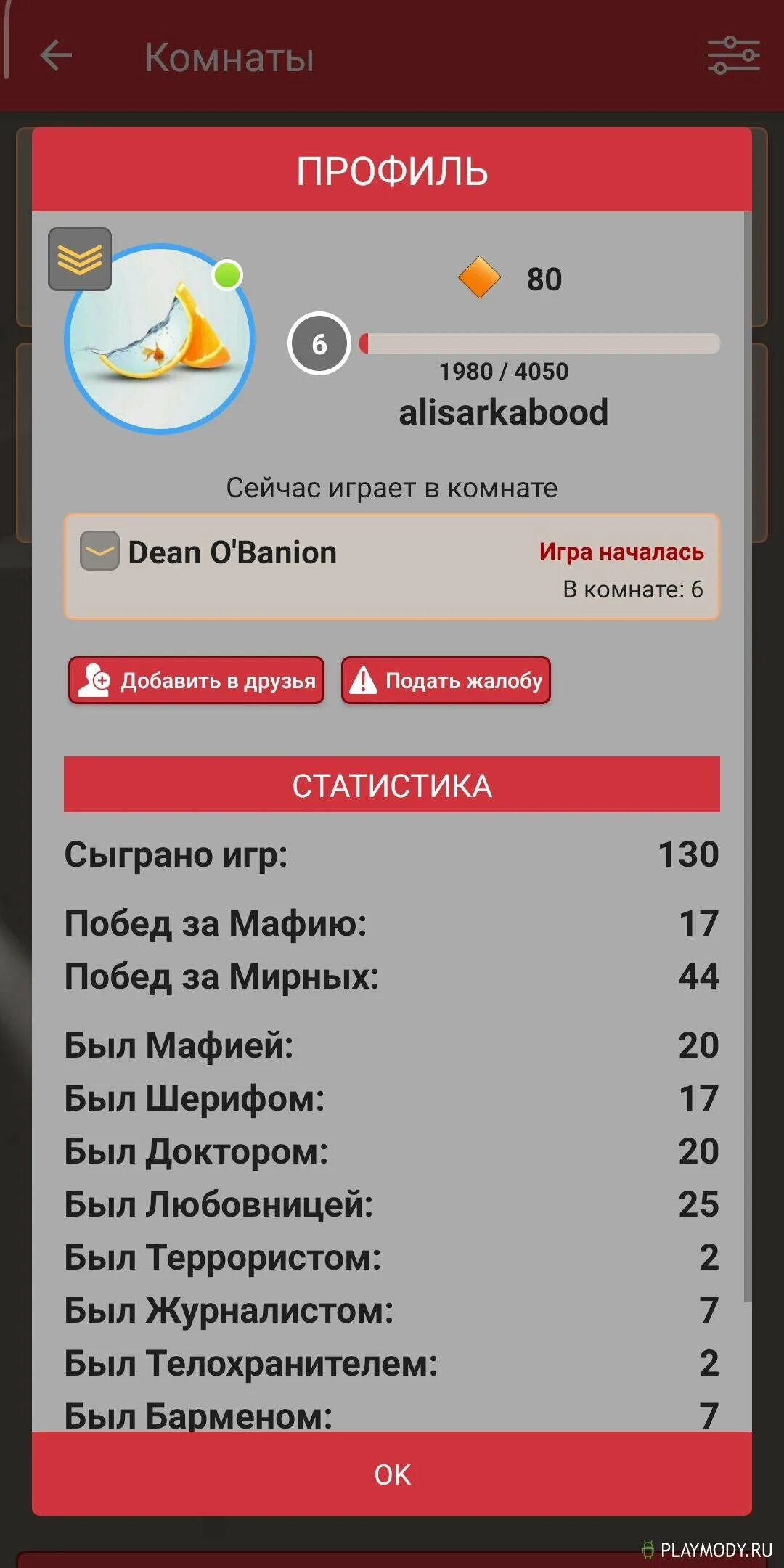Click the red dot on the progress bar
Screen dimensions: 784x1568
point(363,341)
